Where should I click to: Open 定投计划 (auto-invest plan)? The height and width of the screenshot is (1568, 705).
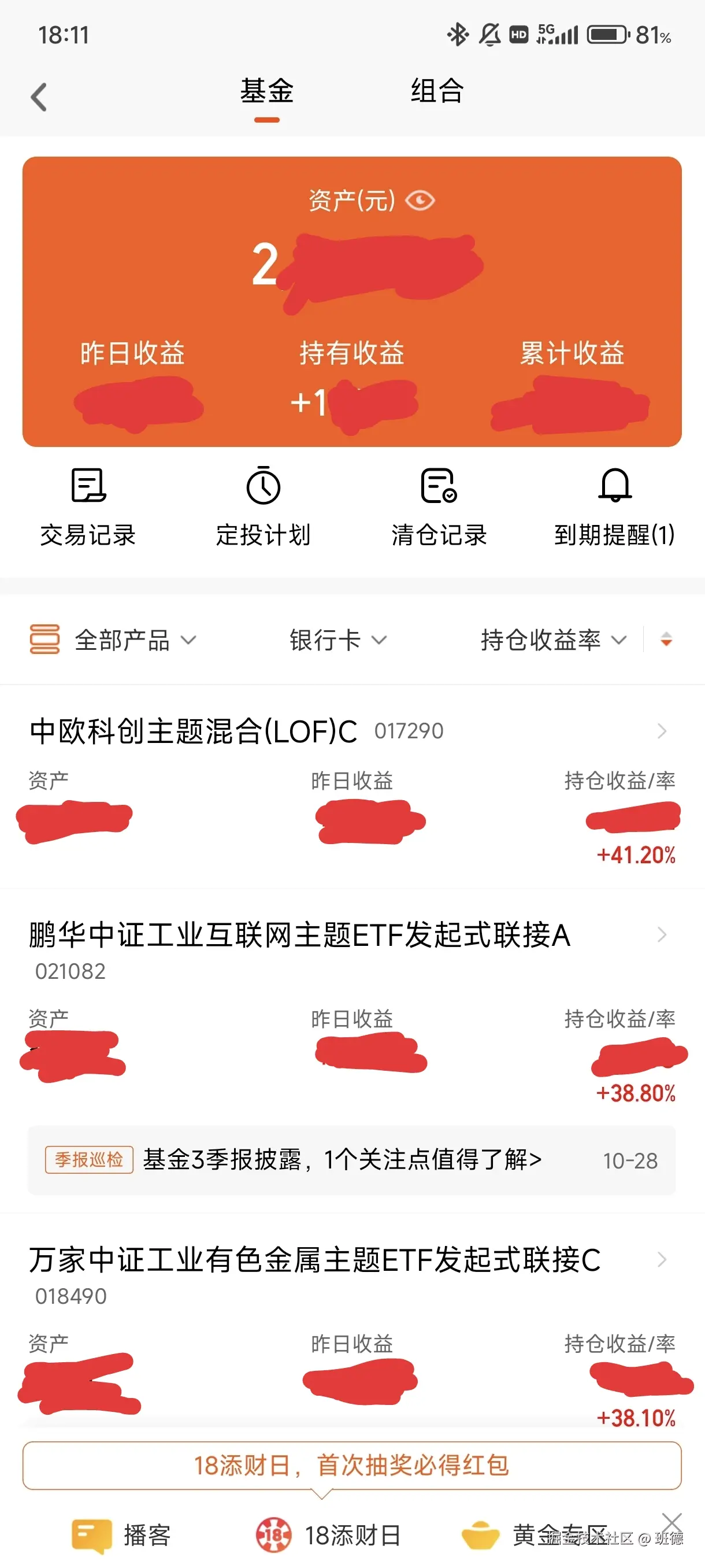click(264, 508)
